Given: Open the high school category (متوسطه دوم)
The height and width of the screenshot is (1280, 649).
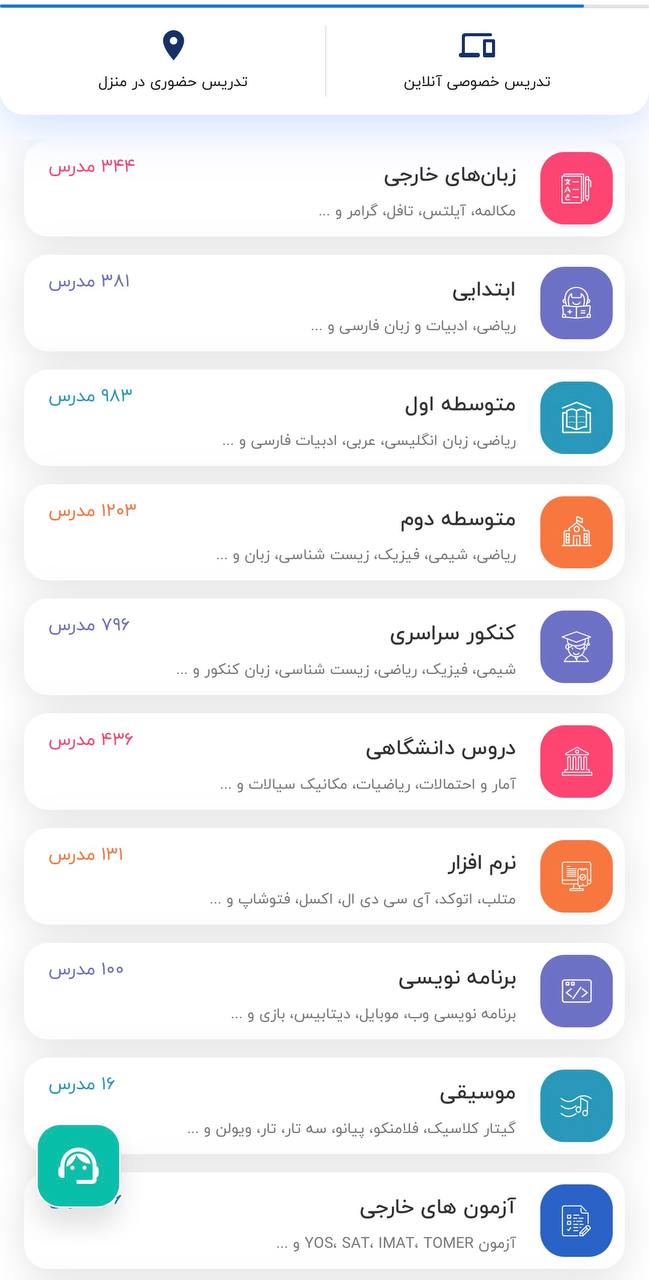Looking at the screenshot, I should click(x=324, y=532).
